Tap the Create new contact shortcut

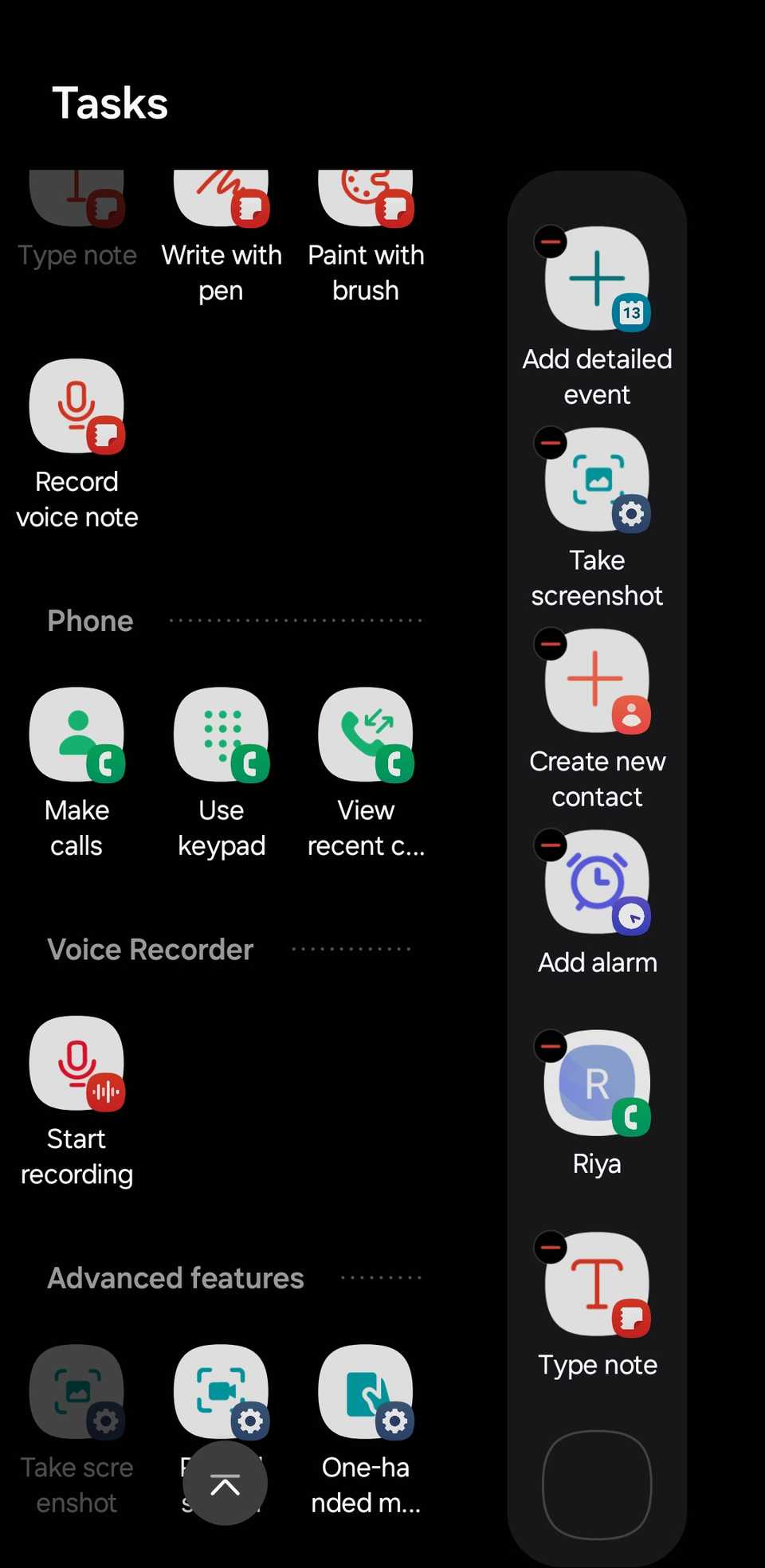coord(597,681)
